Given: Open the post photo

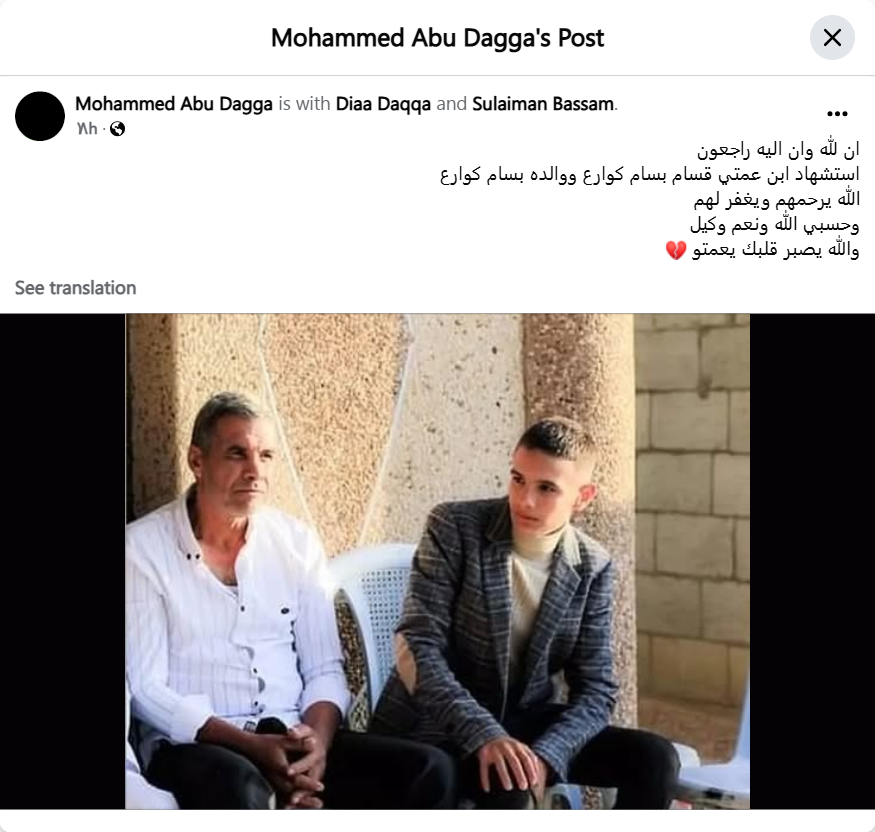Looking at the screenshot, I should click(437, 560).
